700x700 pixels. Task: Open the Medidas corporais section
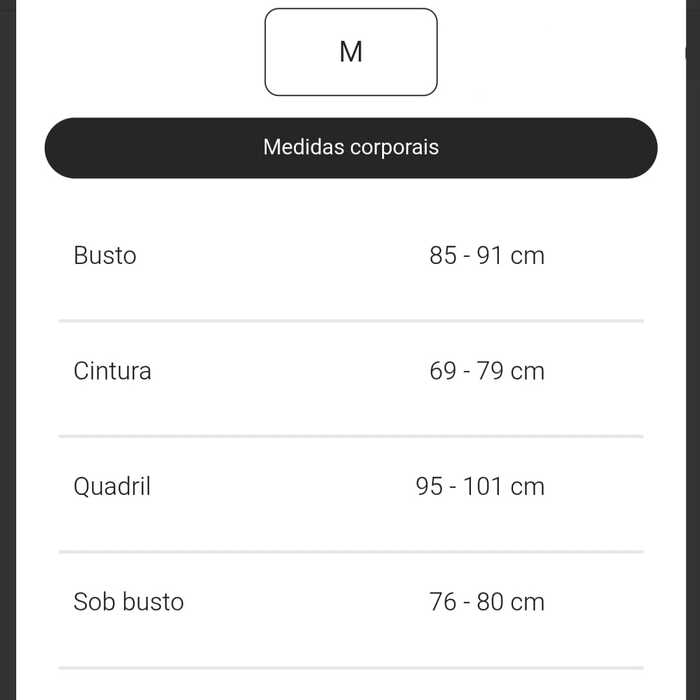351,148
